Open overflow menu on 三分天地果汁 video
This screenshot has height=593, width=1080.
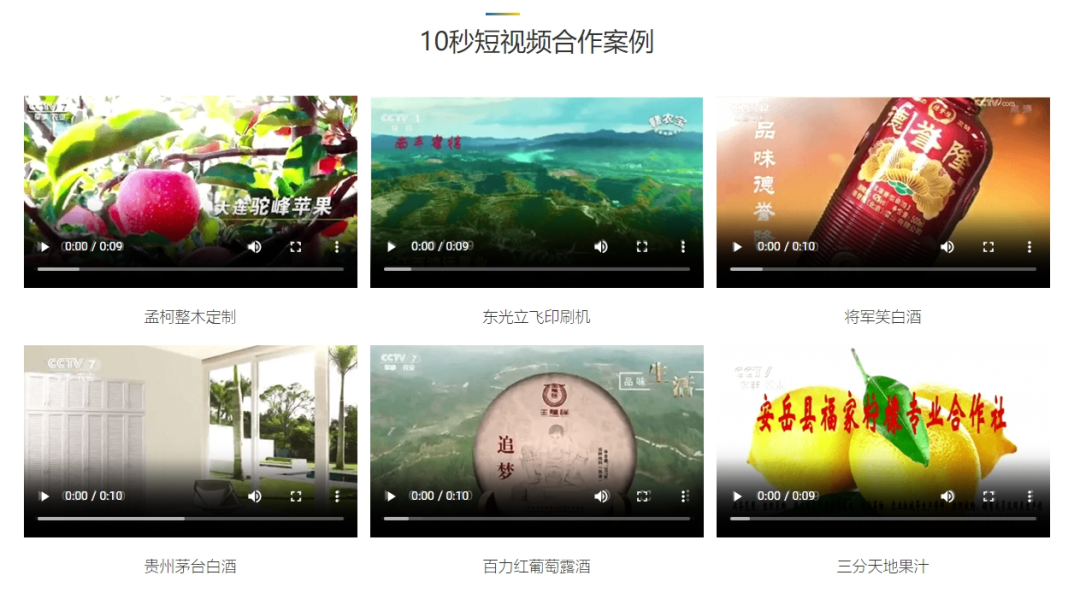point(1029,496)
